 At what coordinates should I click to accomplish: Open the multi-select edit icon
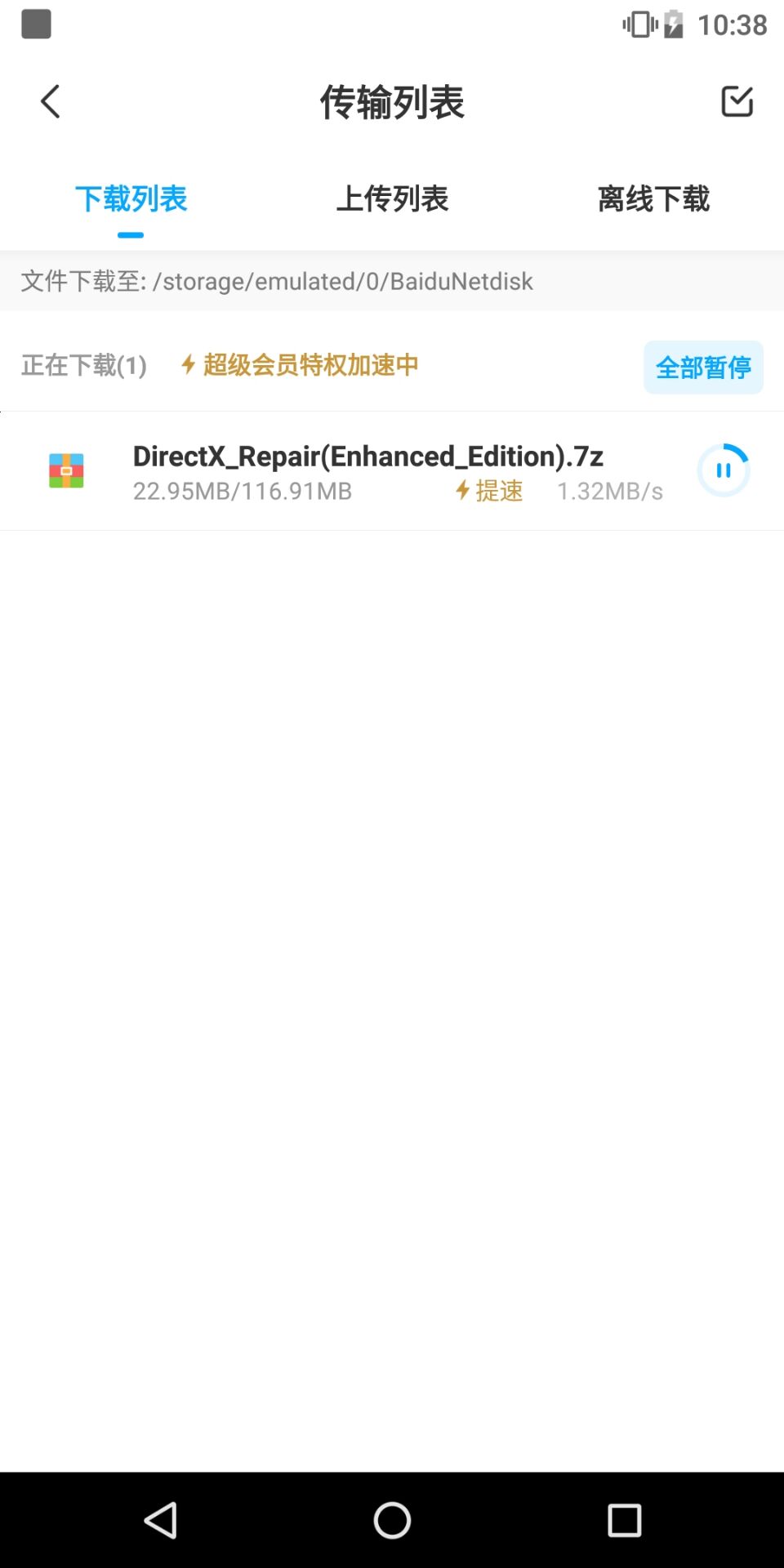pos(737,102)
